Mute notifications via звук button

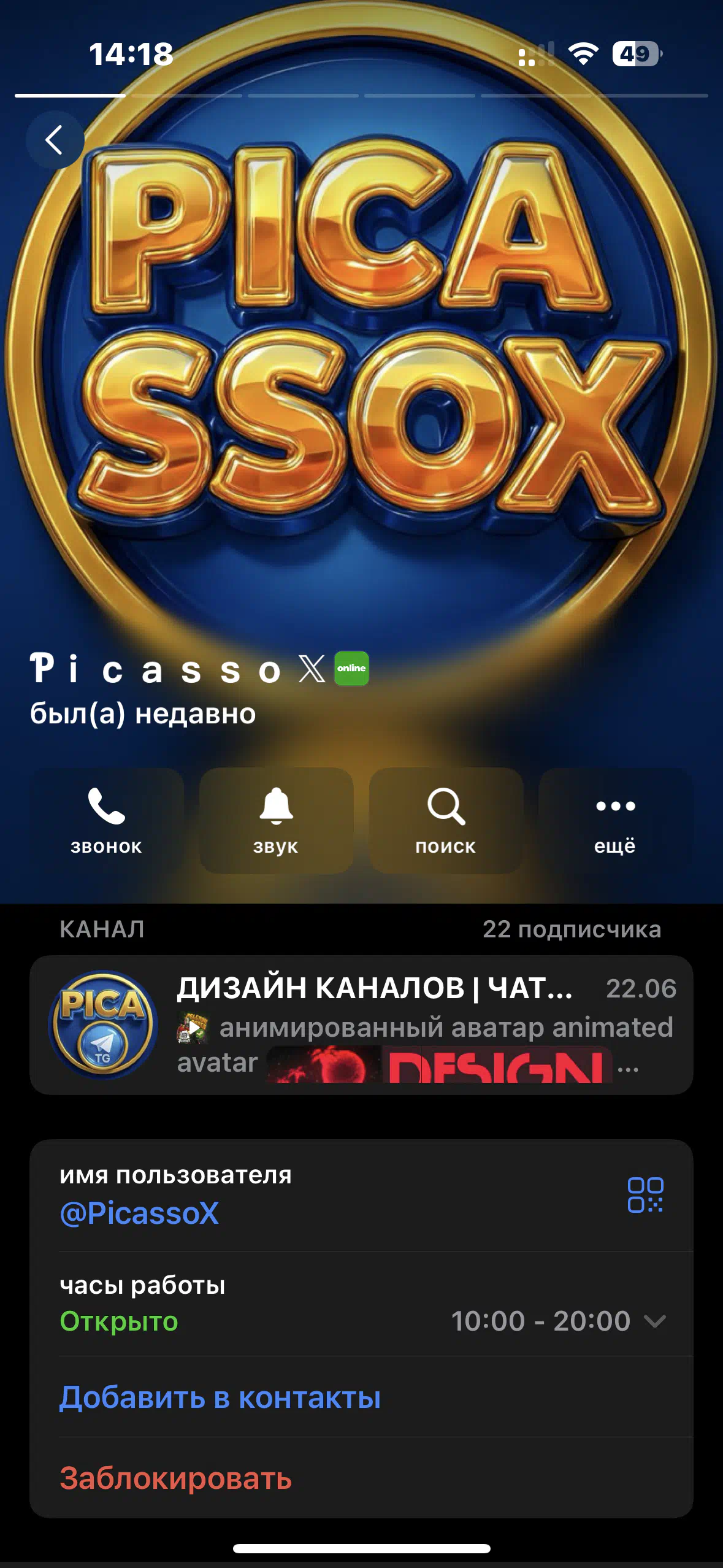pyautogui.click(x=276, y=820)
